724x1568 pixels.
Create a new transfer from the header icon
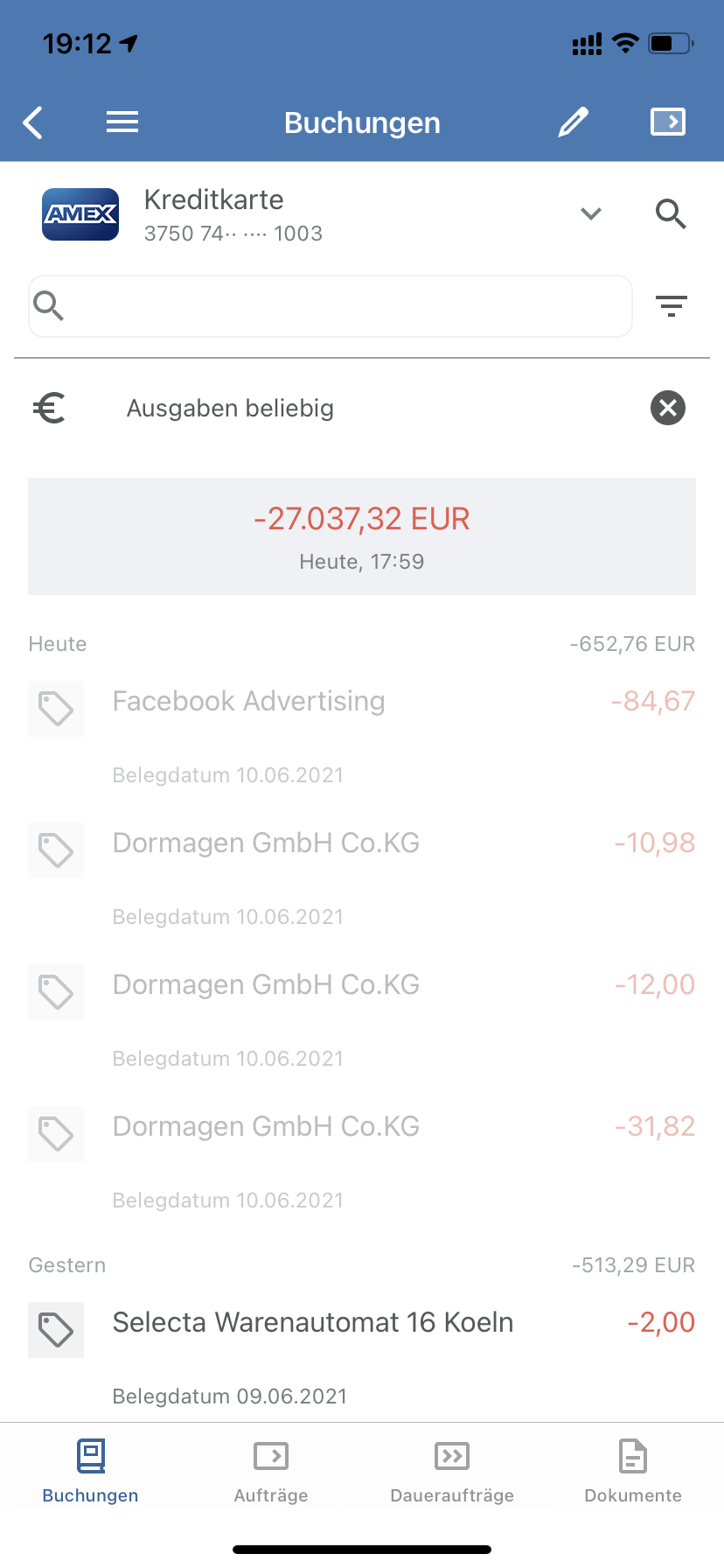tap(668, 122)
